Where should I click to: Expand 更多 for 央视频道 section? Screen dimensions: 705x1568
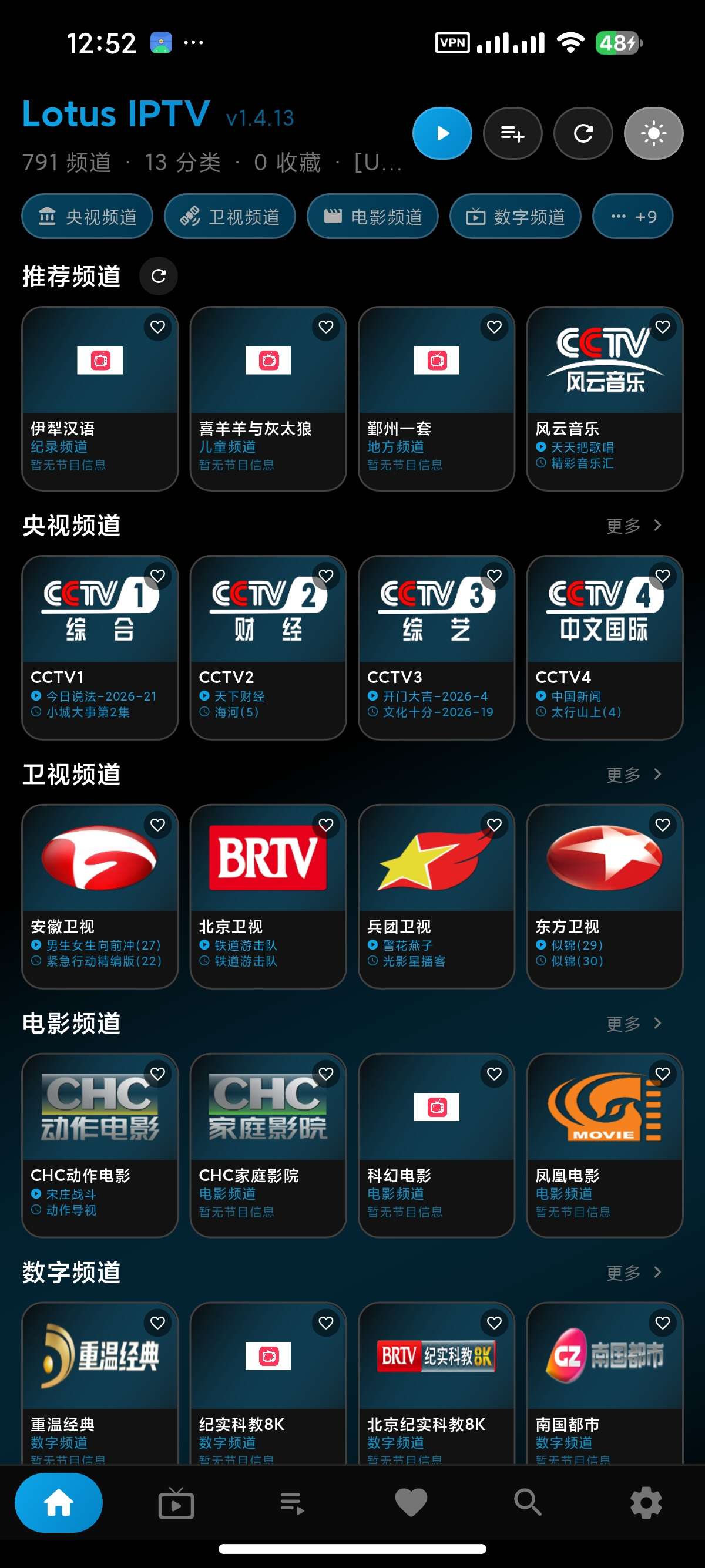coord(633,525)
